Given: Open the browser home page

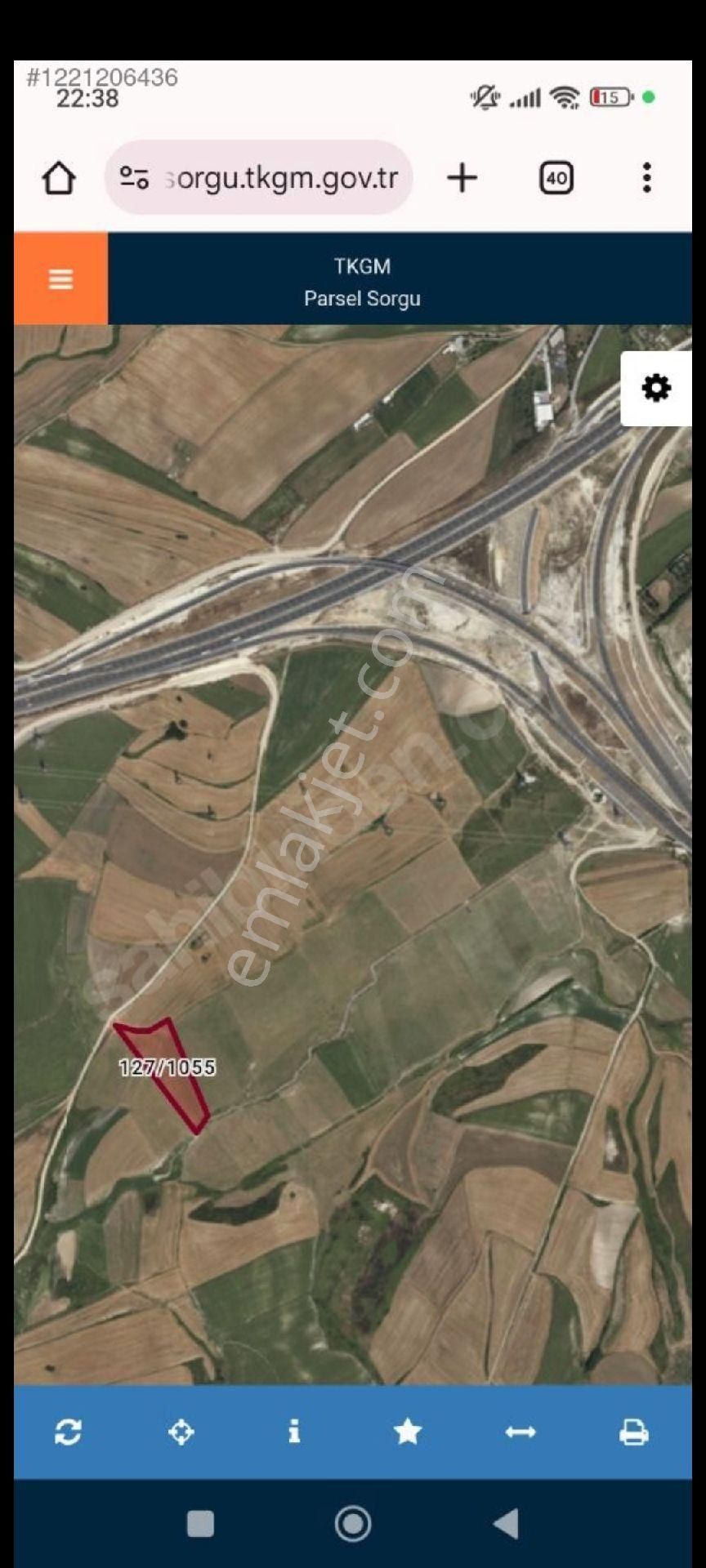Looking at the screenshot, I should coord(59,178).
